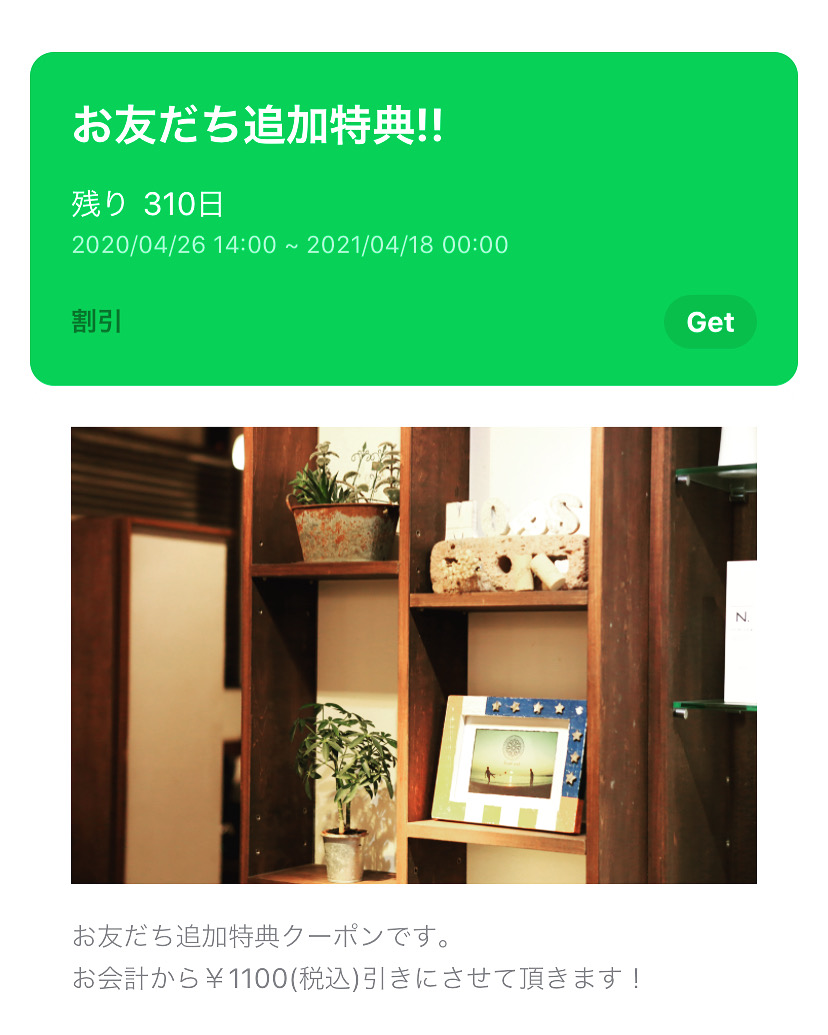Open the coupon's shelf photo

point(413,655)
